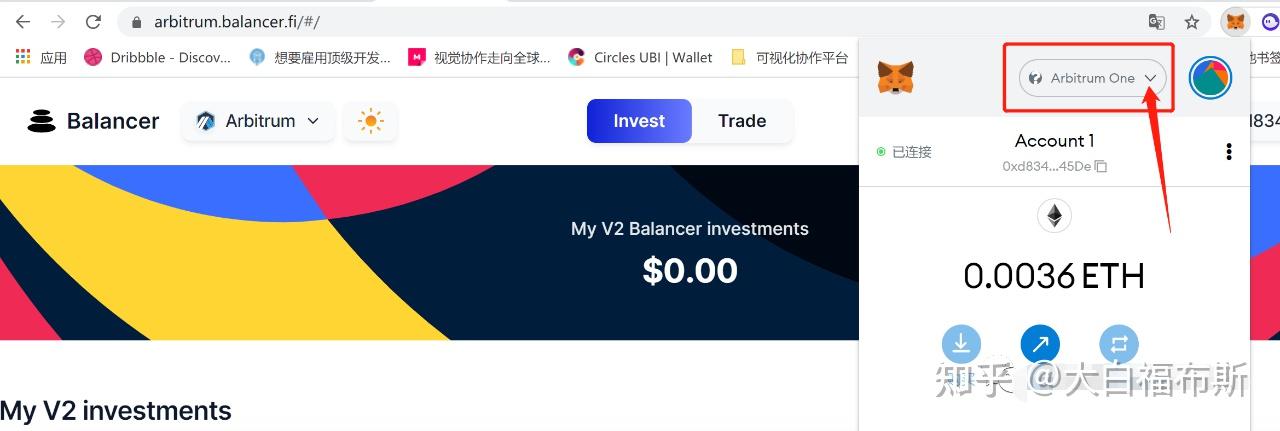The height and width of the screenshot is (431, 1280).
Task: Open the swap tokens button
Action: 1118,345
